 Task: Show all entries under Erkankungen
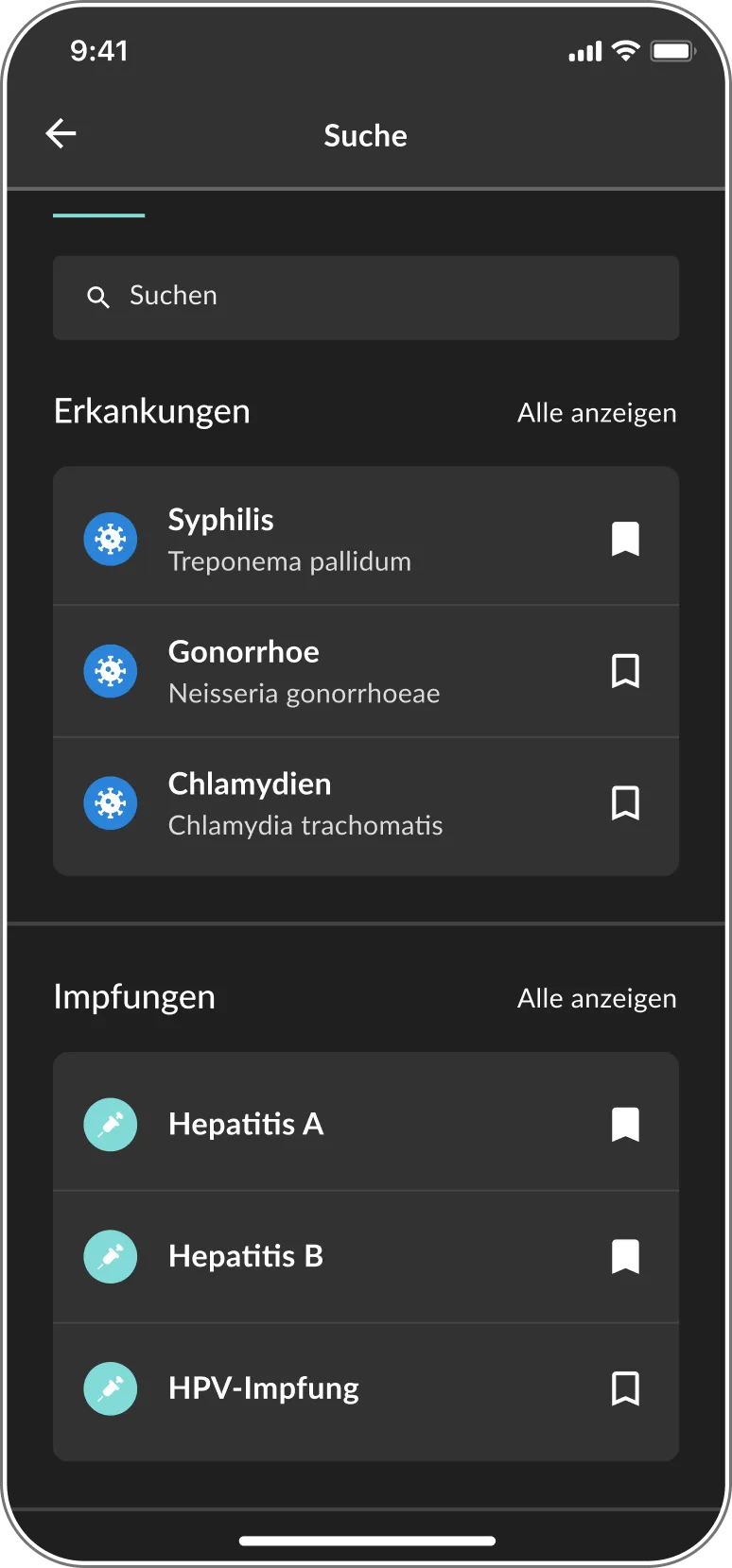coord(597,412)
